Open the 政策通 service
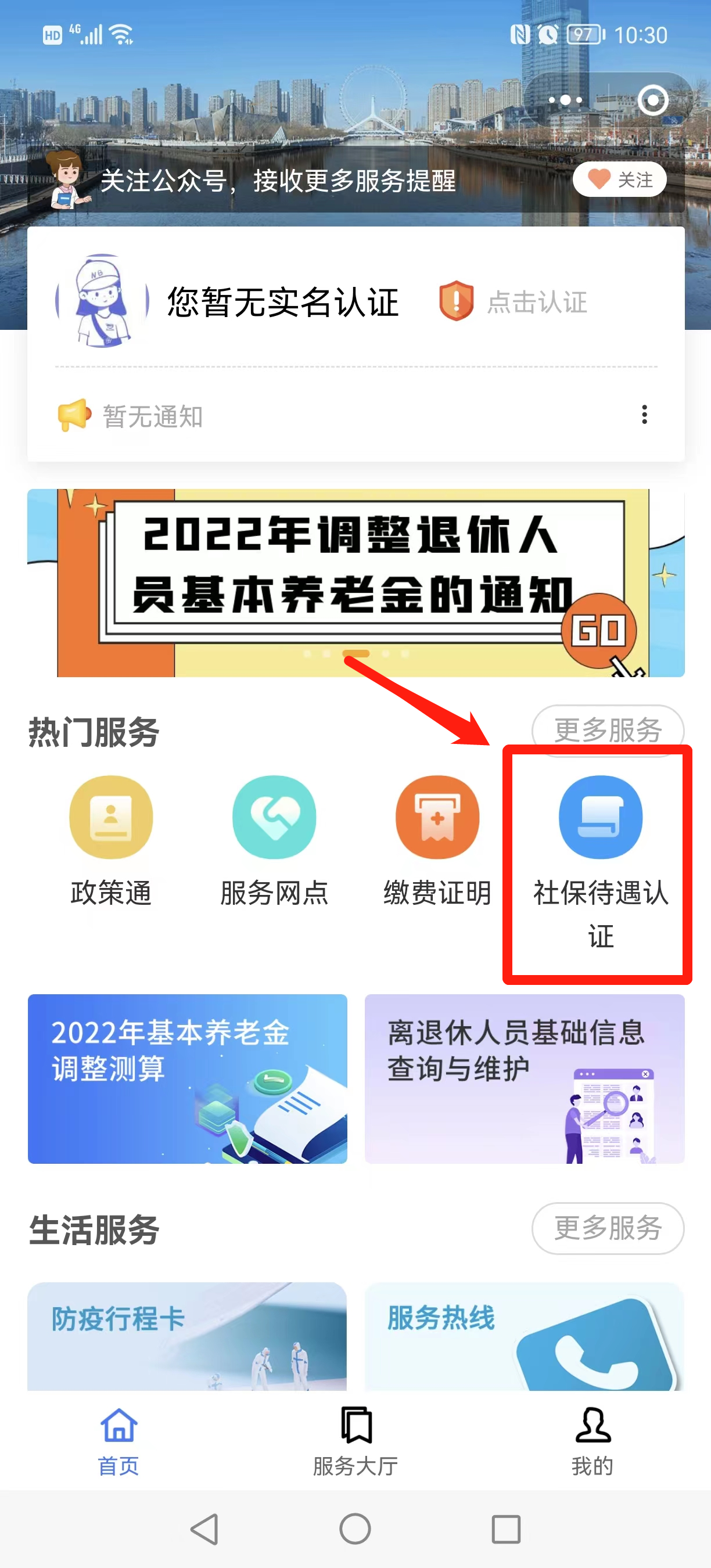711x1568 pixels. (x=111, y=840)
